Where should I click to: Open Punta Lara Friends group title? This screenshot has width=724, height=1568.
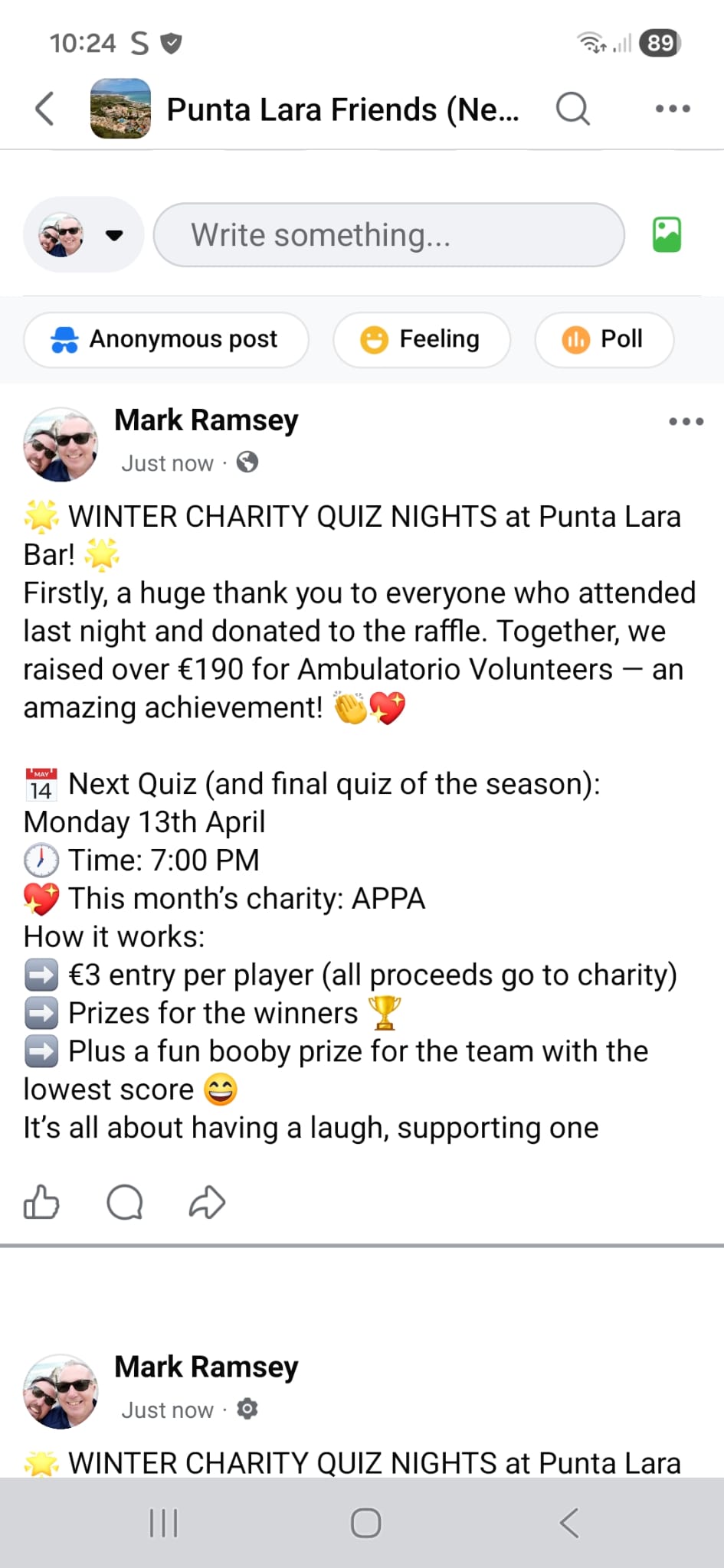coord(342,109)
